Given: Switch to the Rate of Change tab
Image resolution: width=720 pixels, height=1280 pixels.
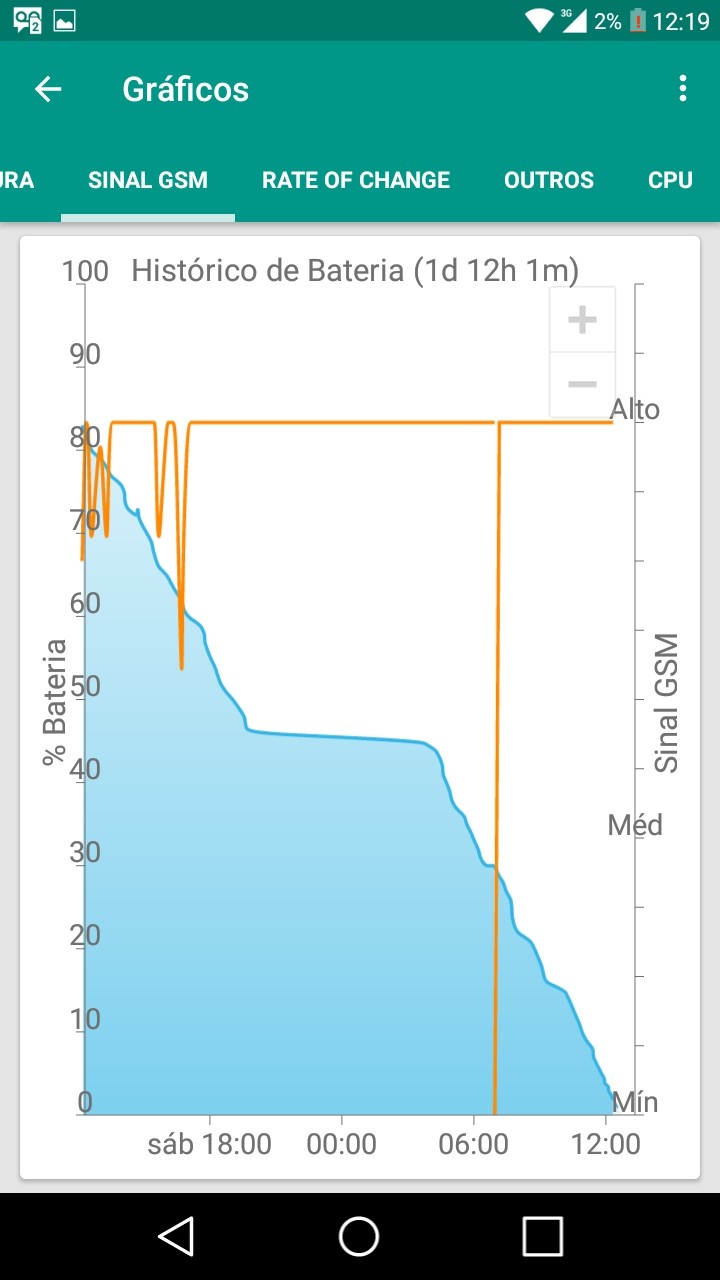Looking at the screenshot, I should [x=356, y=180].
